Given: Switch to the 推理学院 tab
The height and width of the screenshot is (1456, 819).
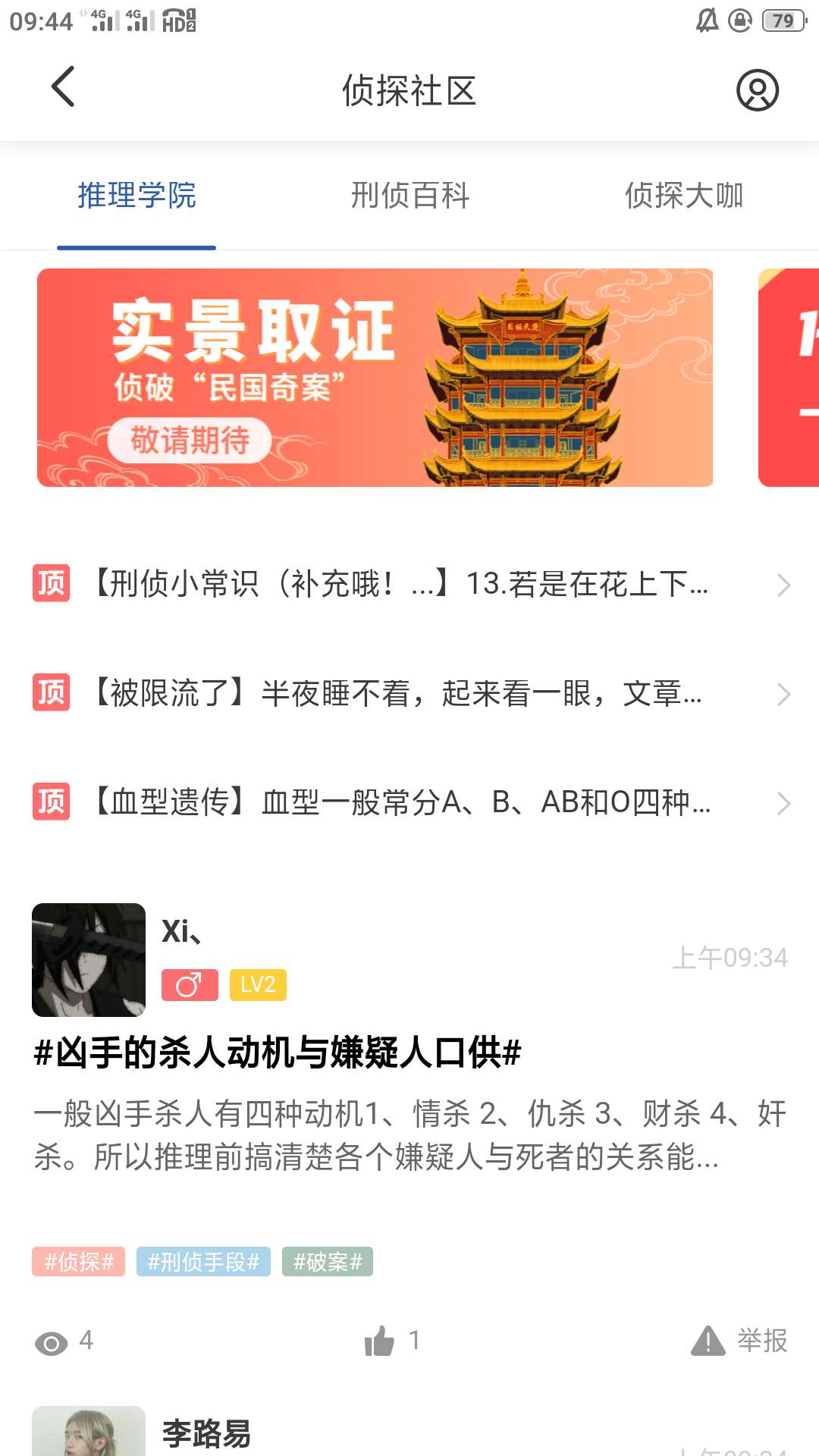Looking at the screenshot, I should coord(136,196).
